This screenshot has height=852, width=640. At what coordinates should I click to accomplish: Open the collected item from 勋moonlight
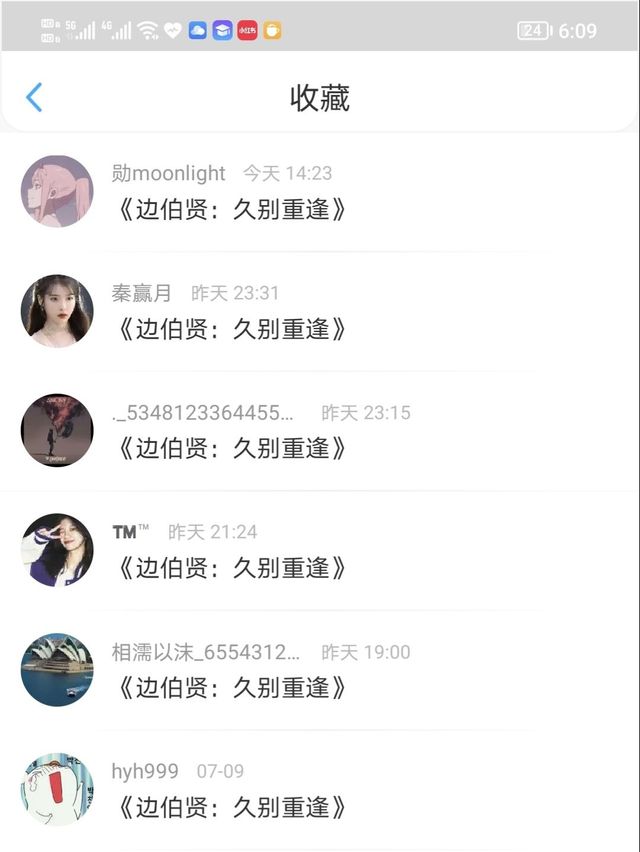coord(232,209)
